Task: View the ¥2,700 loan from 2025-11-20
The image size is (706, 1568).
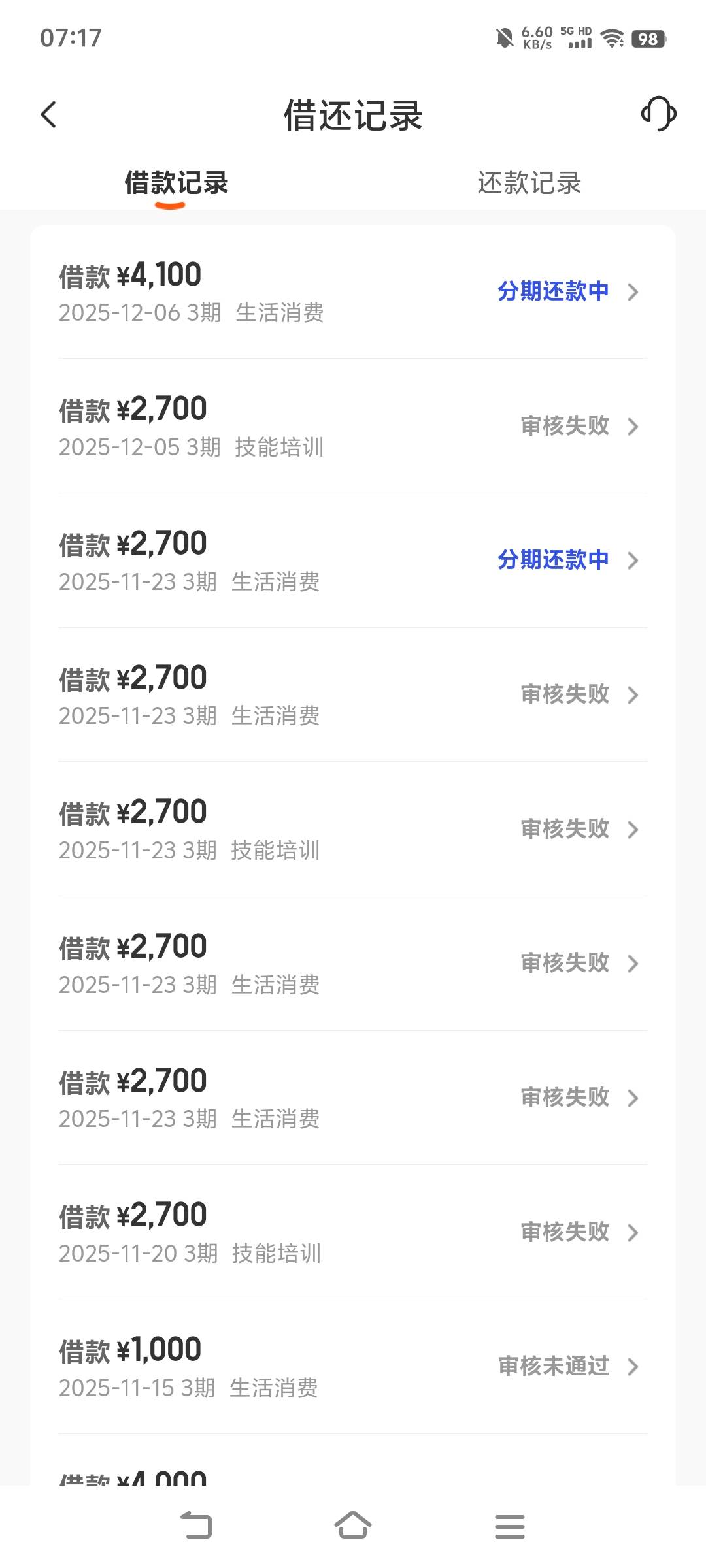Action: (353, 1232)
